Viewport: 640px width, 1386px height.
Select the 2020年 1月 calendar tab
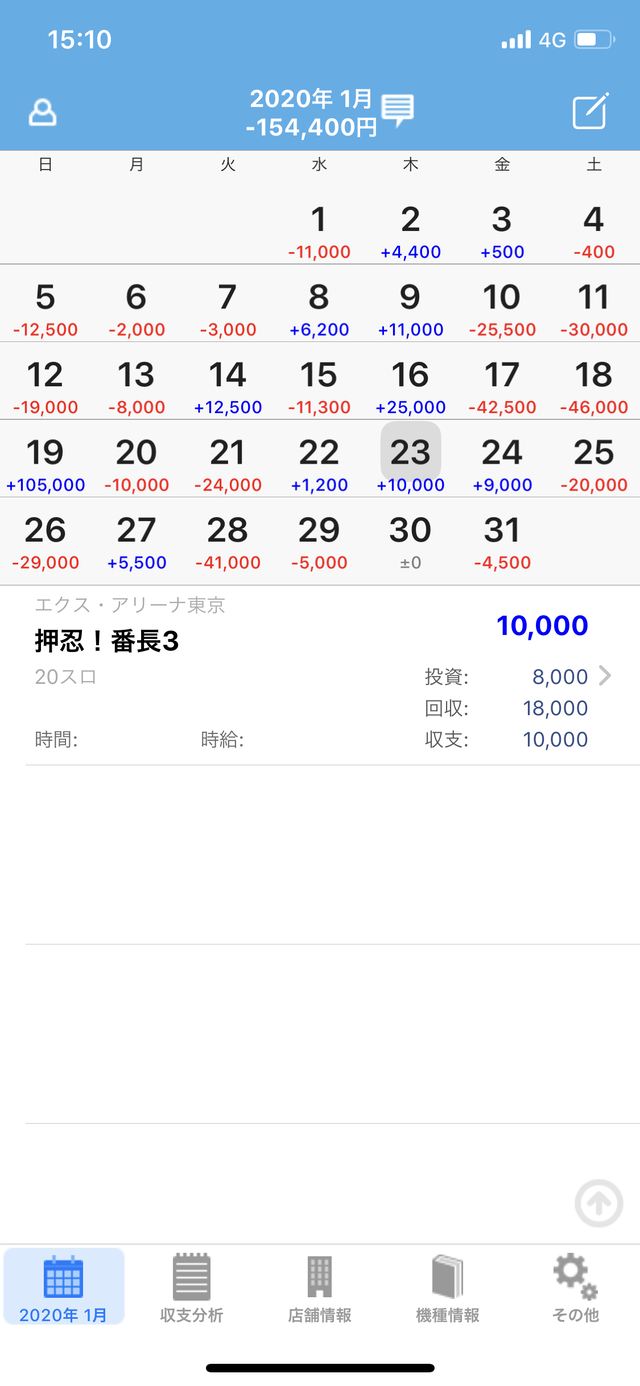click(64, 1287)
